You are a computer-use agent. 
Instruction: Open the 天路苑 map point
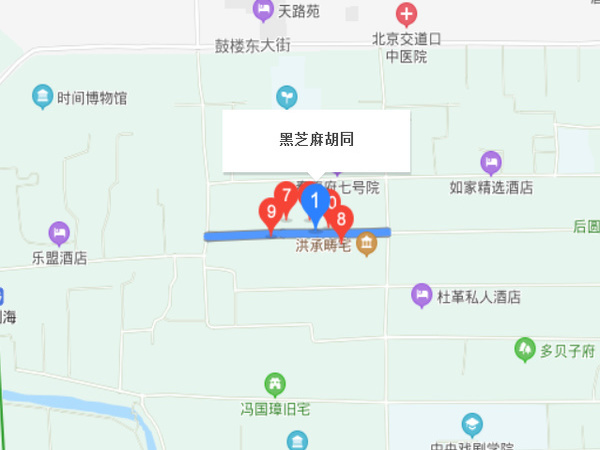click(x=264, y=12)
